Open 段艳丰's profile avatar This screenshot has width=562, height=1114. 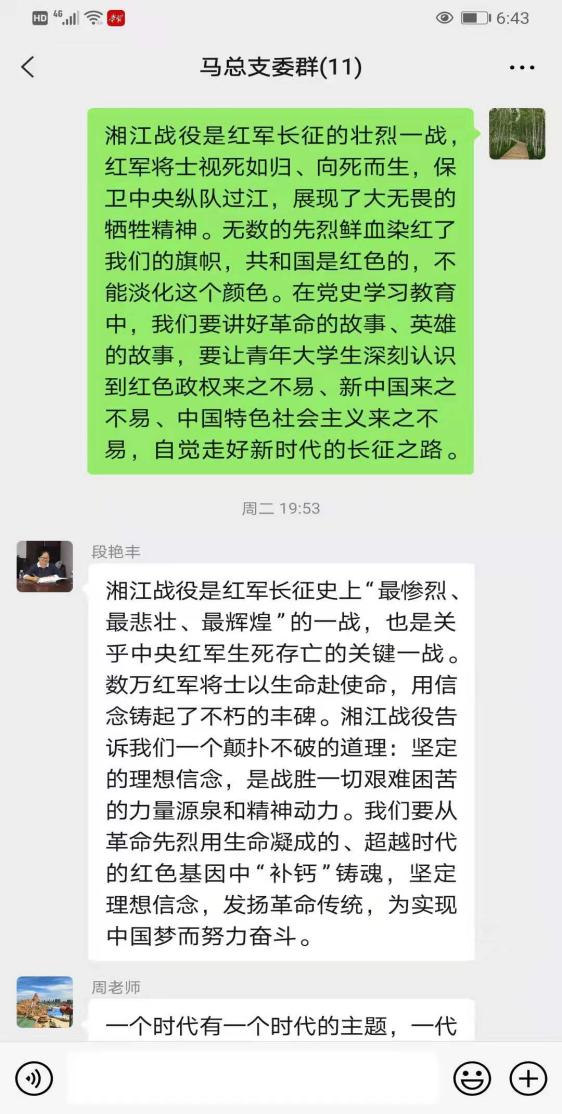(x=45, y=566)
